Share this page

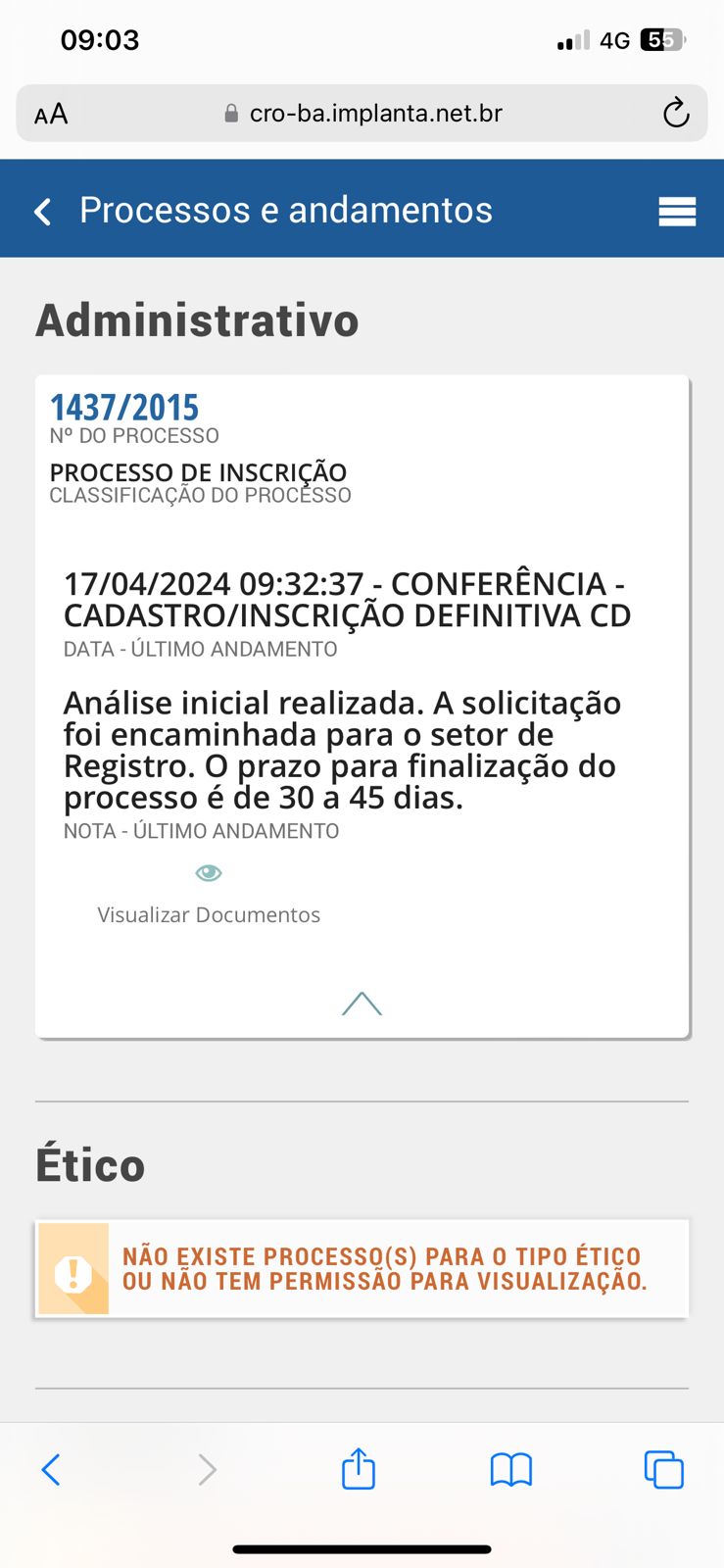[359, 1469]
